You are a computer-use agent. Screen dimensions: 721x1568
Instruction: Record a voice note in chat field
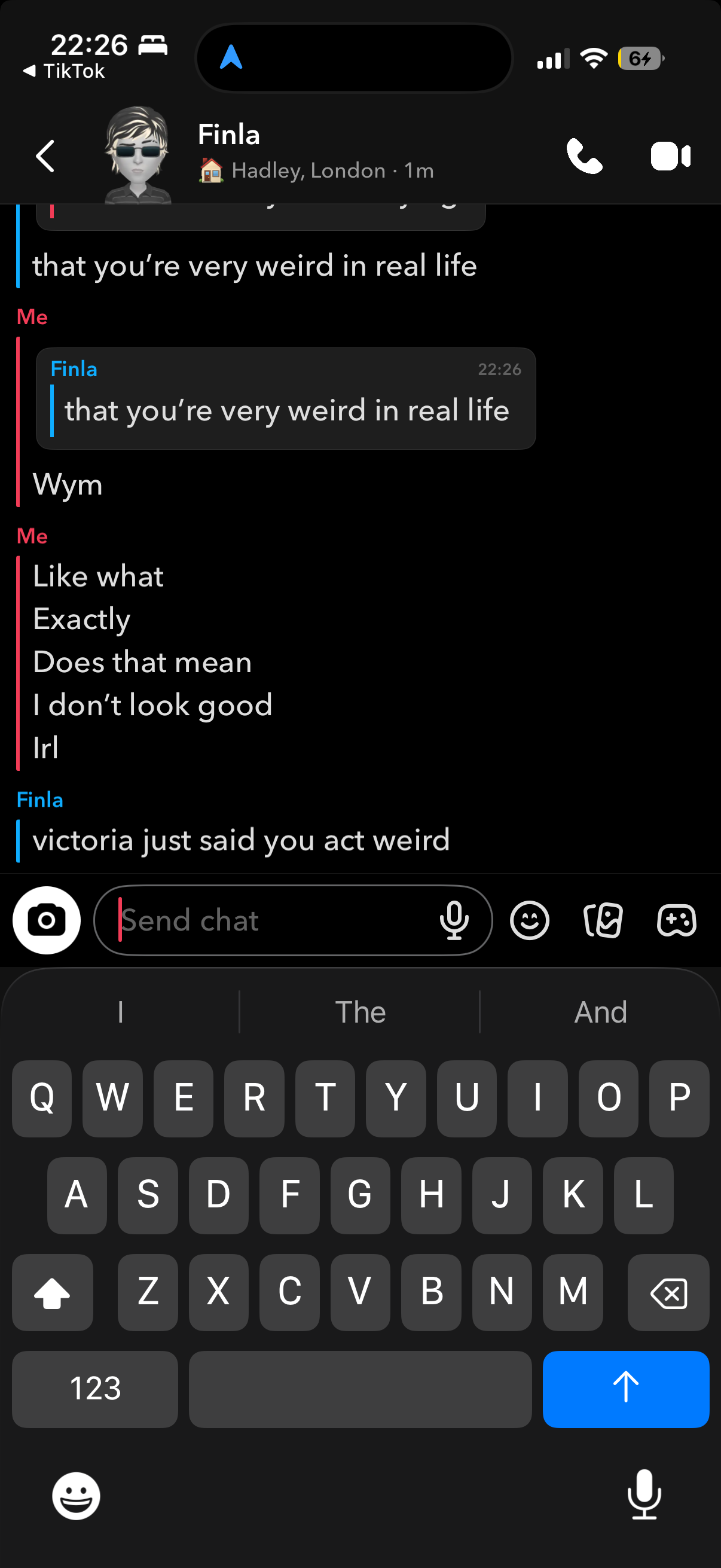click(454, 920)
